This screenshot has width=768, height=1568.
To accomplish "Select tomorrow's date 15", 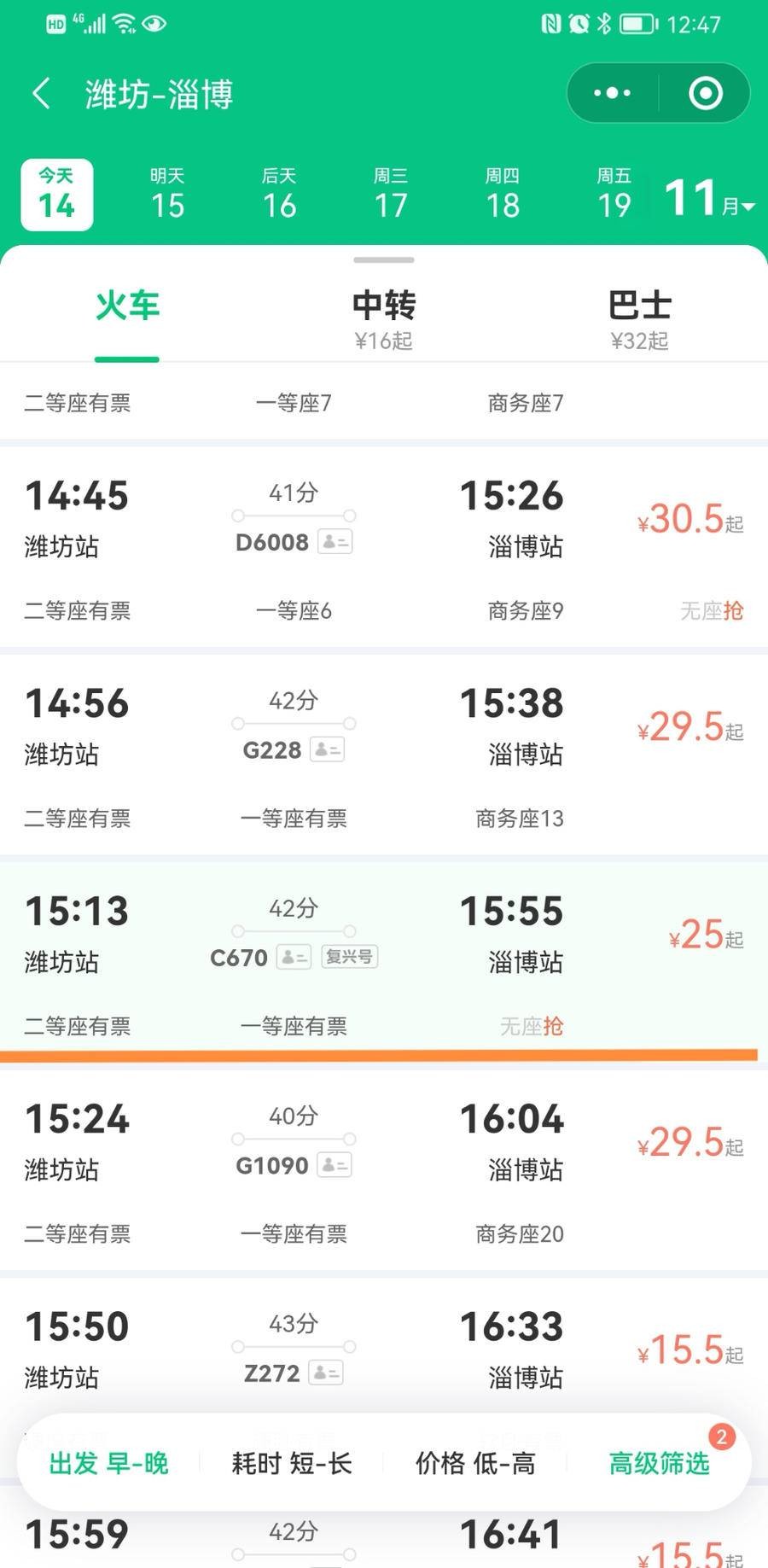I will tap(167, 195).
